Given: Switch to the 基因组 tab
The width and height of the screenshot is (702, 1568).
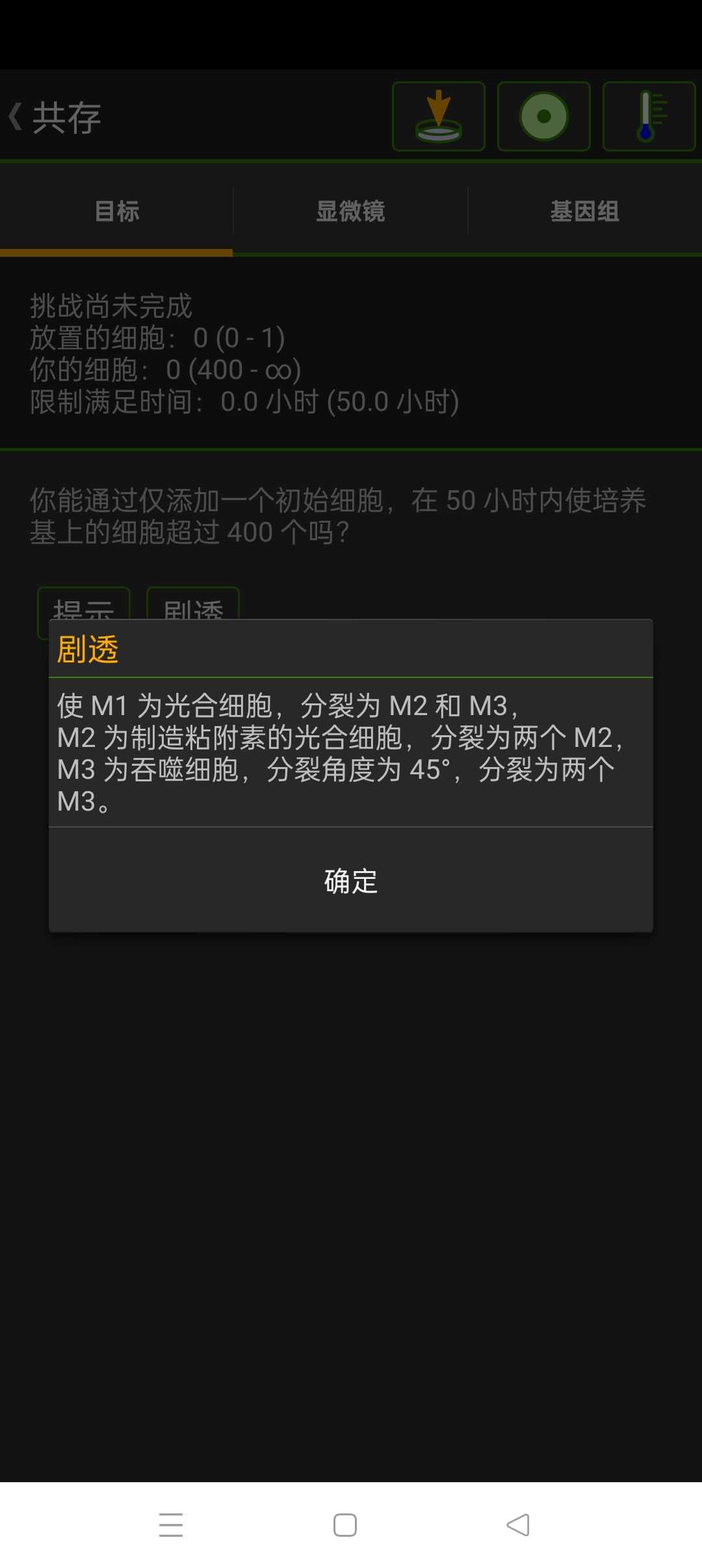Looking at the screenshot, I should pyautogui.click(x=584, y=211).
